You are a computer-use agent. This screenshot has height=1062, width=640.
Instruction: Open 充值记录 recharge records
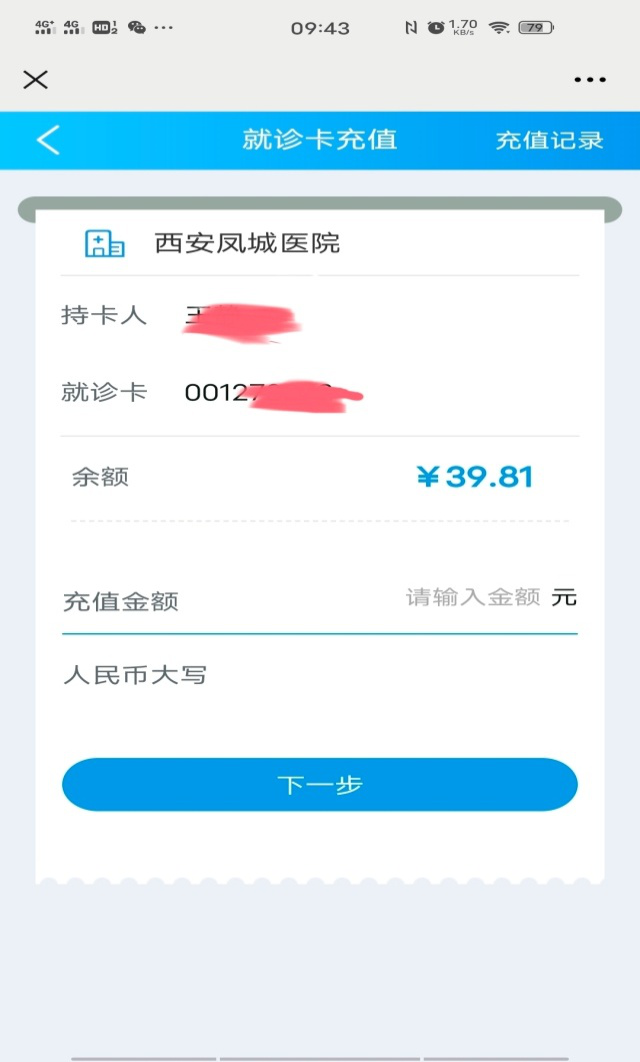(549, 140)
